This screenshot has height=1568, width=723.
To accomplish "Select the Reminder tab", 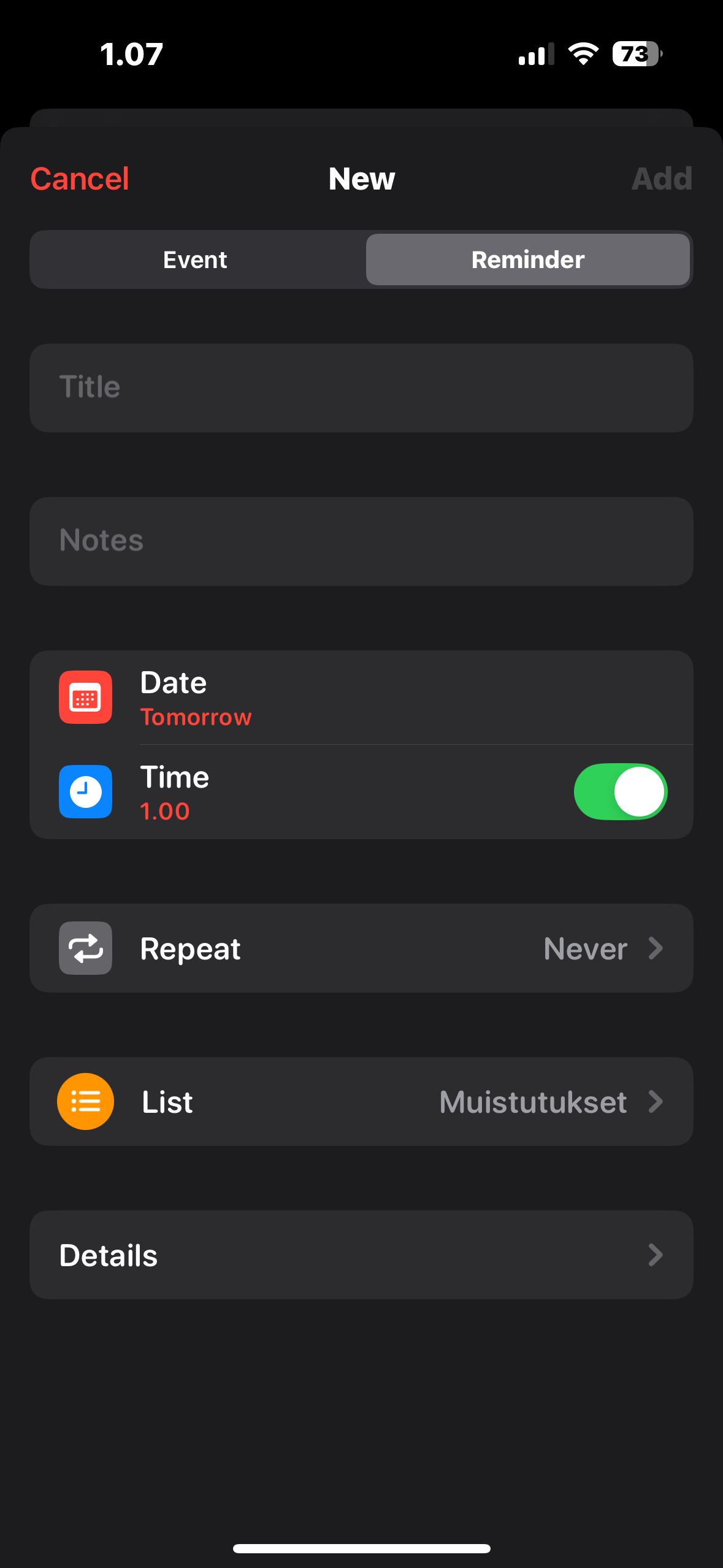I will point(527,259).
